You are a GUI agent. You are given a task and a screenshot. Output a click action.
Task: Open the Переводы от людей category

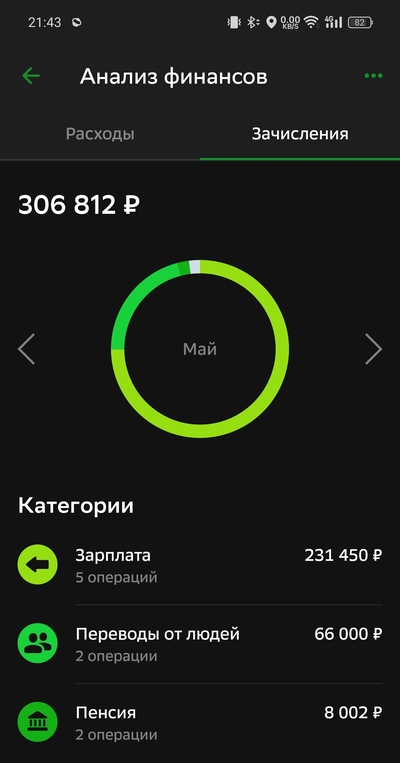coord(200,643)
